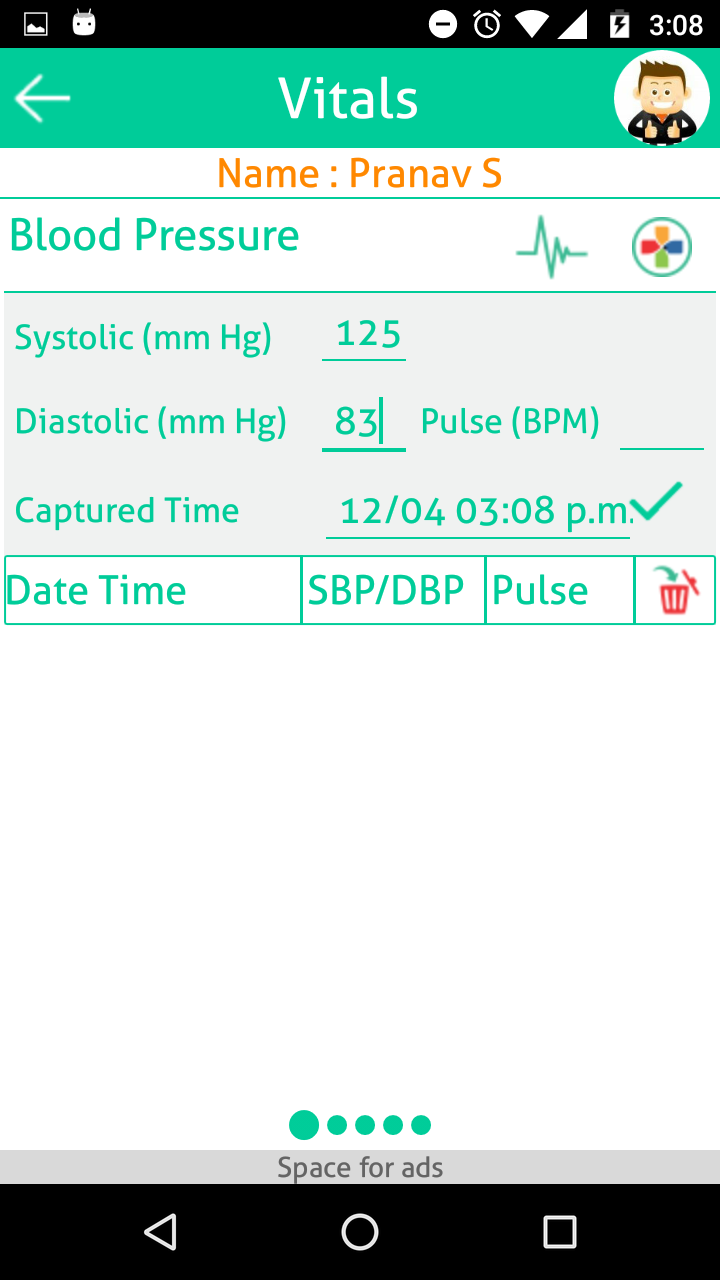Open the recent apps overview
720x1280 pixels.
pos(560,1232)
